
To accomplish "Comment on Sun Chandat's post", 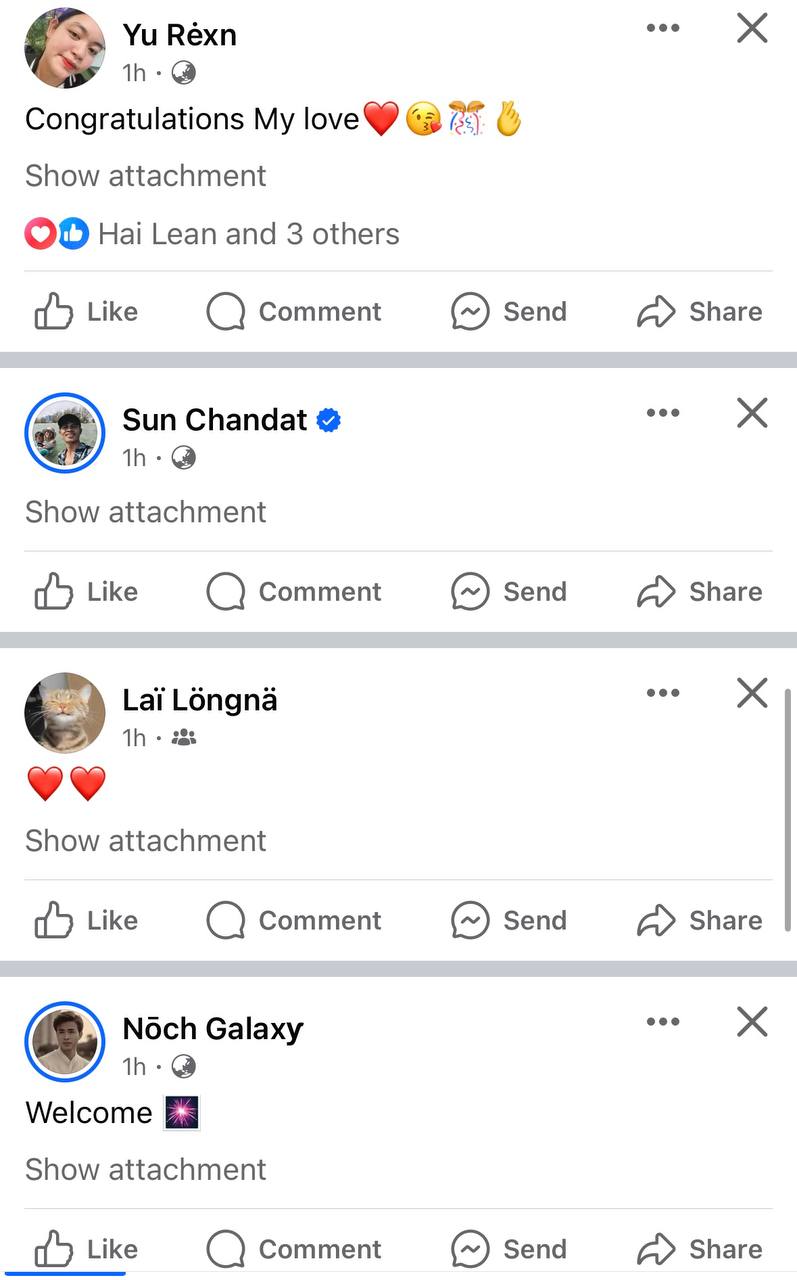I will pos(294,592).
